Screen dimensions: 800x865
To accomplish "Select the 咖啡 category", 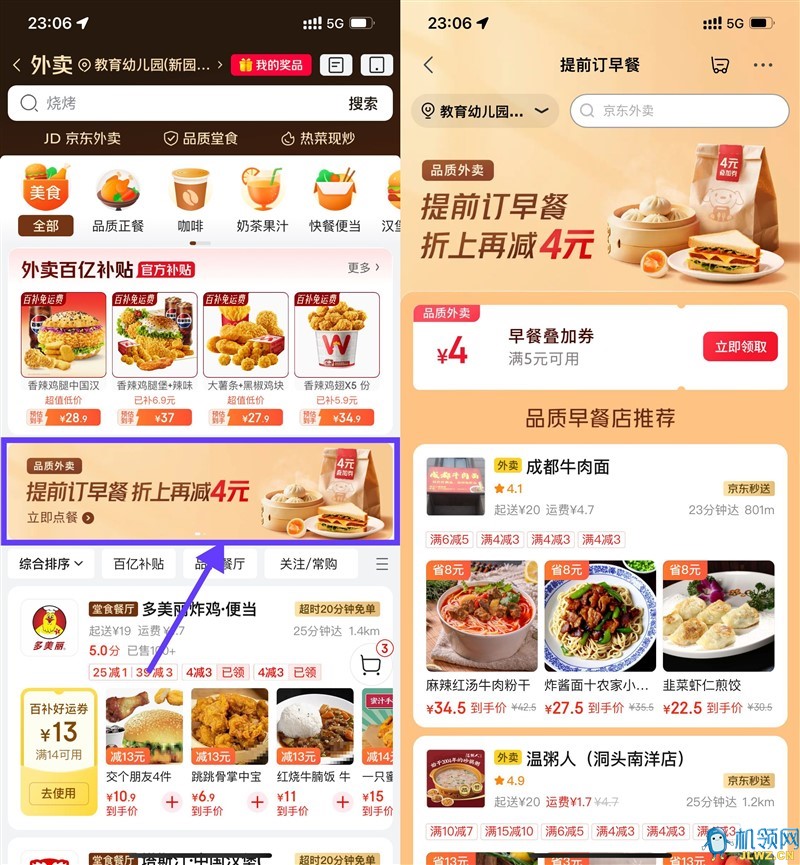I will coord(190,200).
